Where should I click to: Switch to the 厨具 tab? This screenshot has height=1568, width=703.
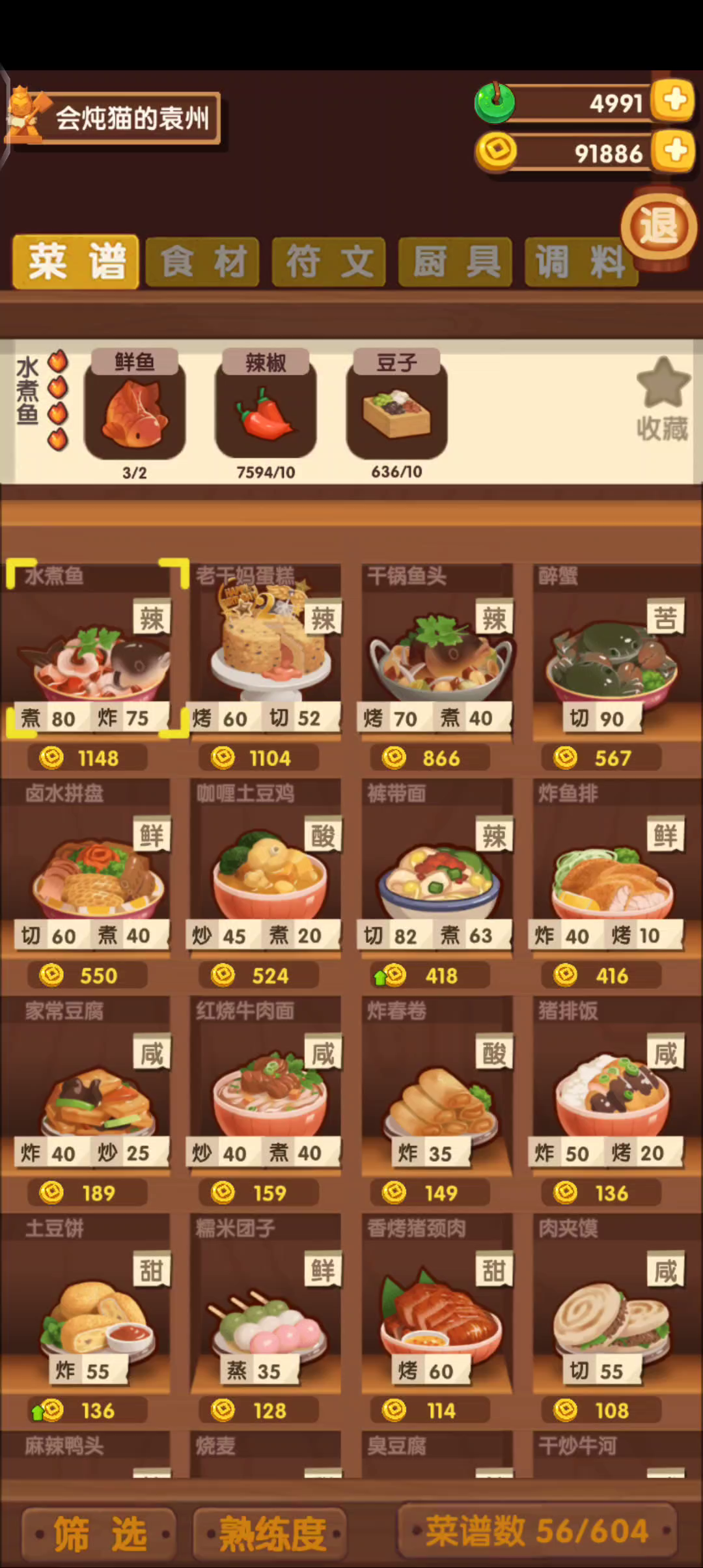(455, 262)
